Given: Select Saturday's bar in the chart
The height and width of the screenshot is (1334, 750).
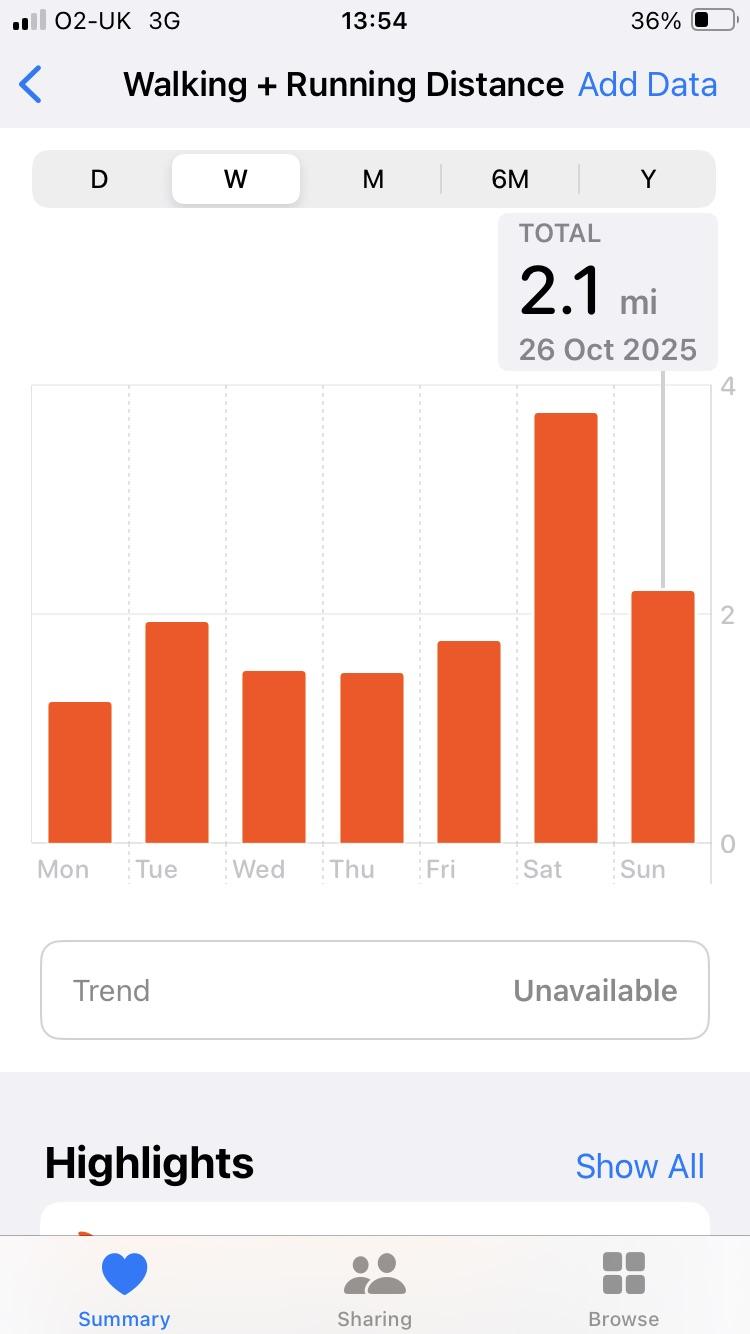Looking at the screenshot, I should pos(566,628).
